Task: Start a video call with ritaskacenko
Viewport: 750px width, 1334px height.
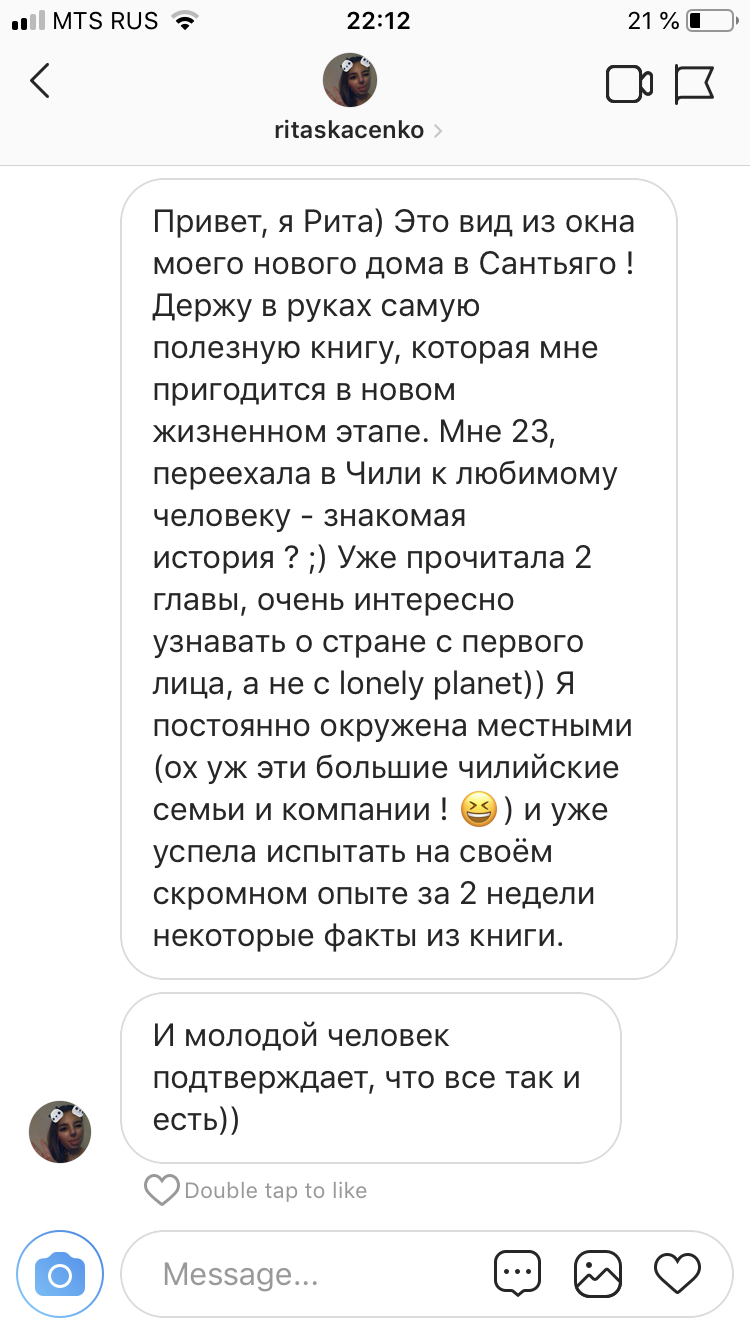Action: pyautogui.click(x=629, y=84)
